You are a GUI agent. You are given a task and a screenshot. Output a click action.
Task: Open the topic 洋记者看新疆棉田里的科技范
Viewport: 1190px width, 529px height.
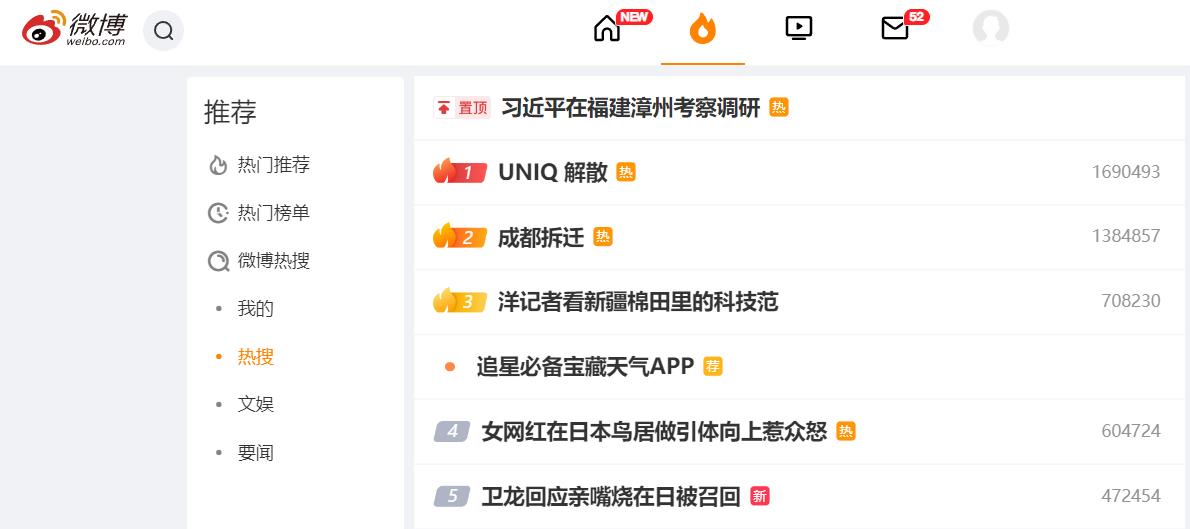pyautogui.click(x=637, y=302)
